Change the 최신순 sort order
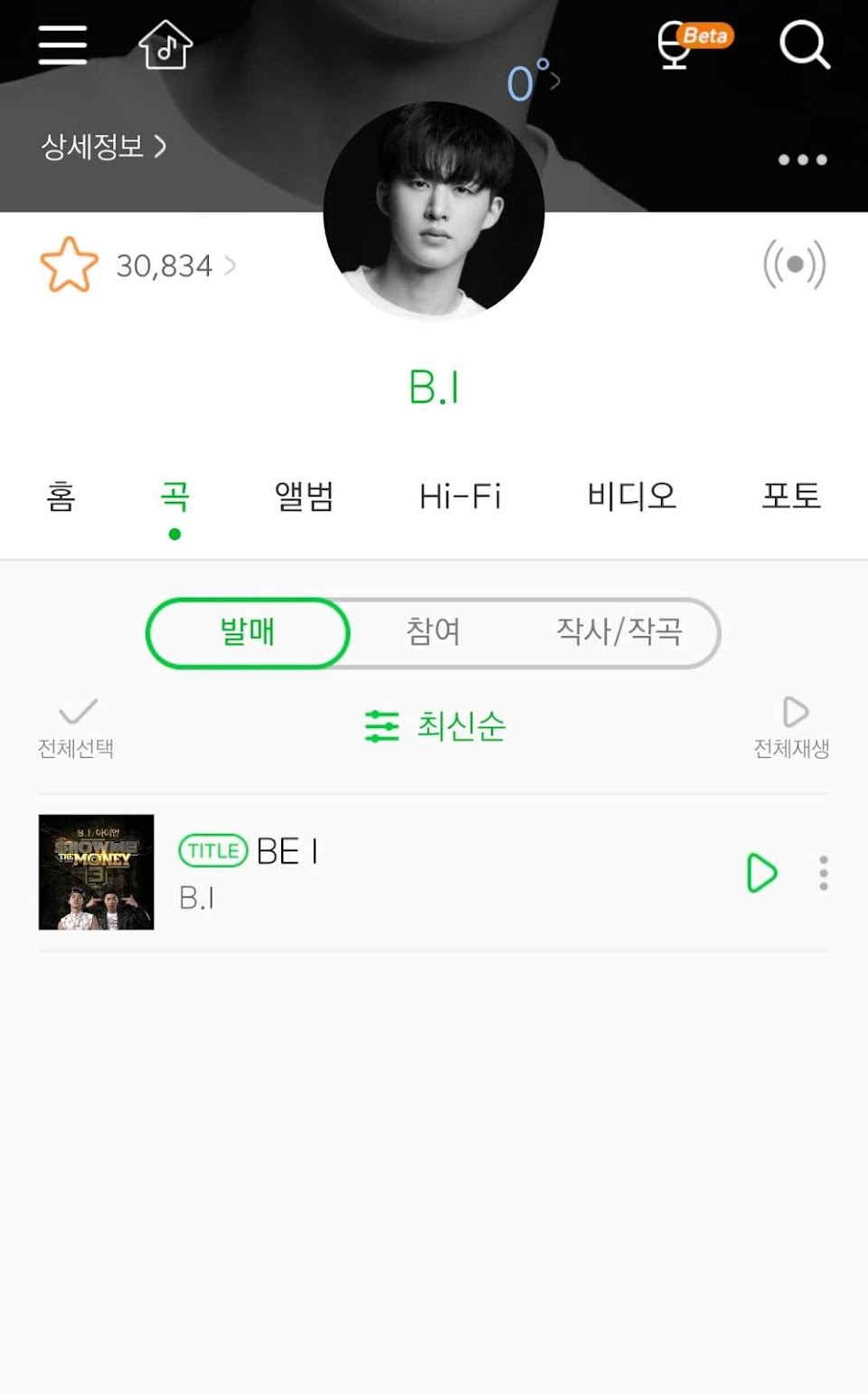 pos(435,725)
